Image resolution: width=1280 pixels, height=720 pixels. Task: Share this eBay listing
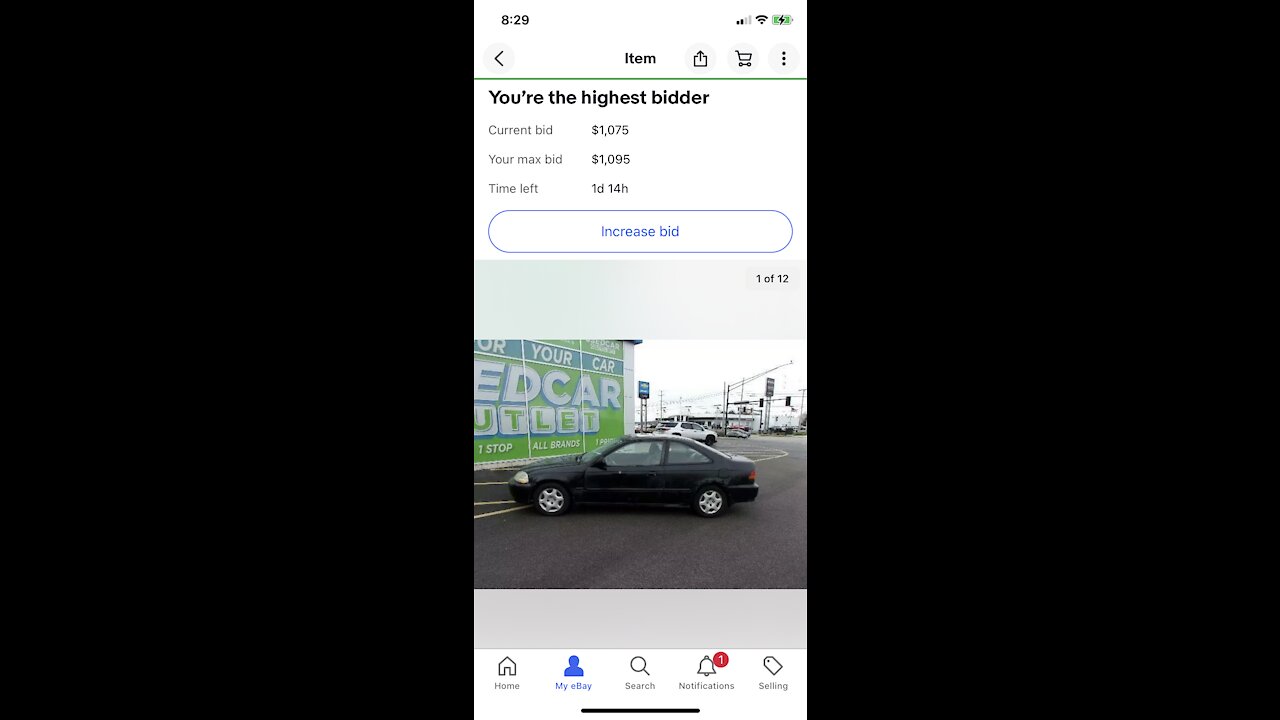pyautogui.click(x=700, y=59)
